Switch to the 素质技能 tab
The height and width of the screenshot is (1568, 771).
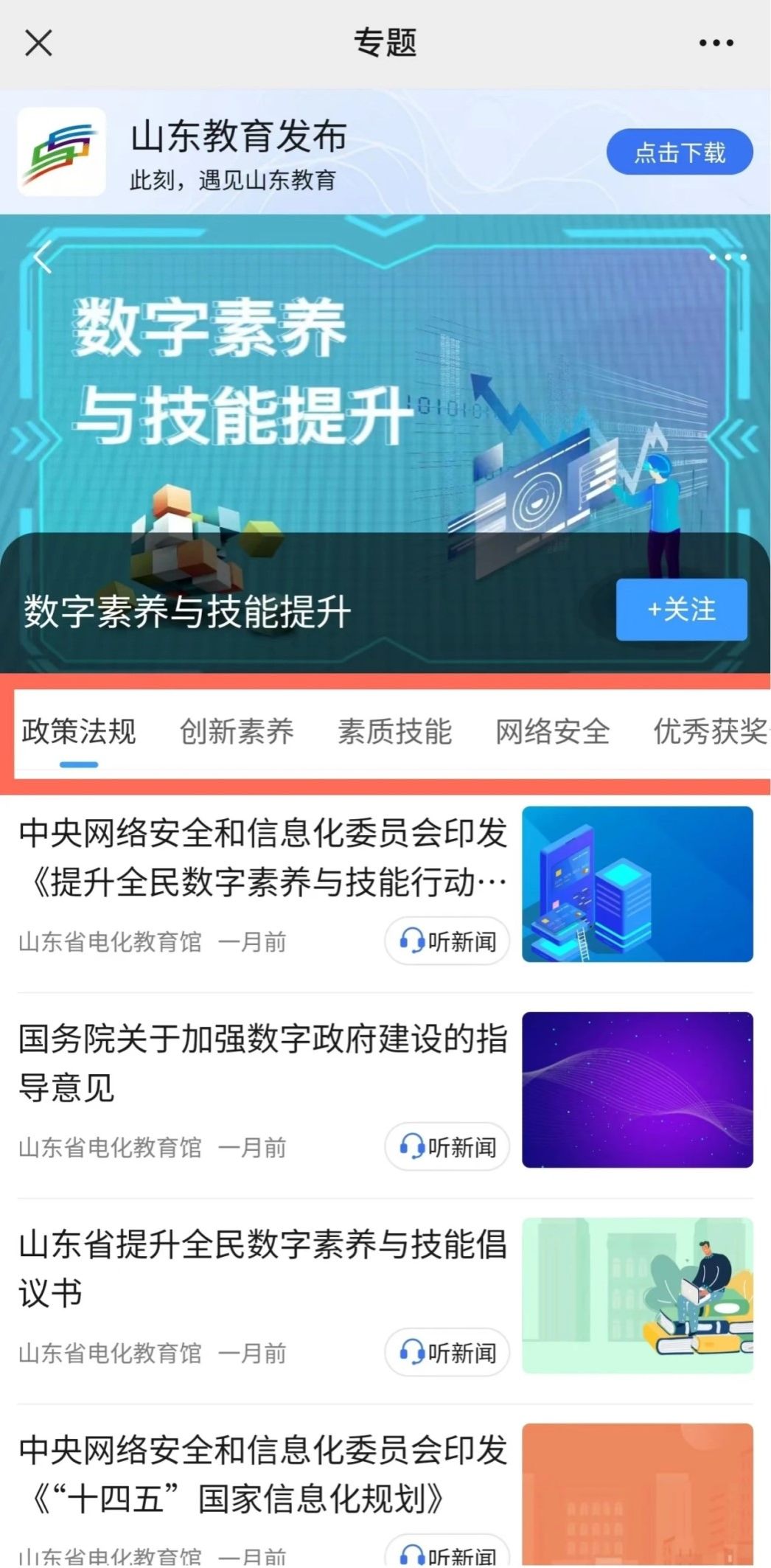point(394,732)
